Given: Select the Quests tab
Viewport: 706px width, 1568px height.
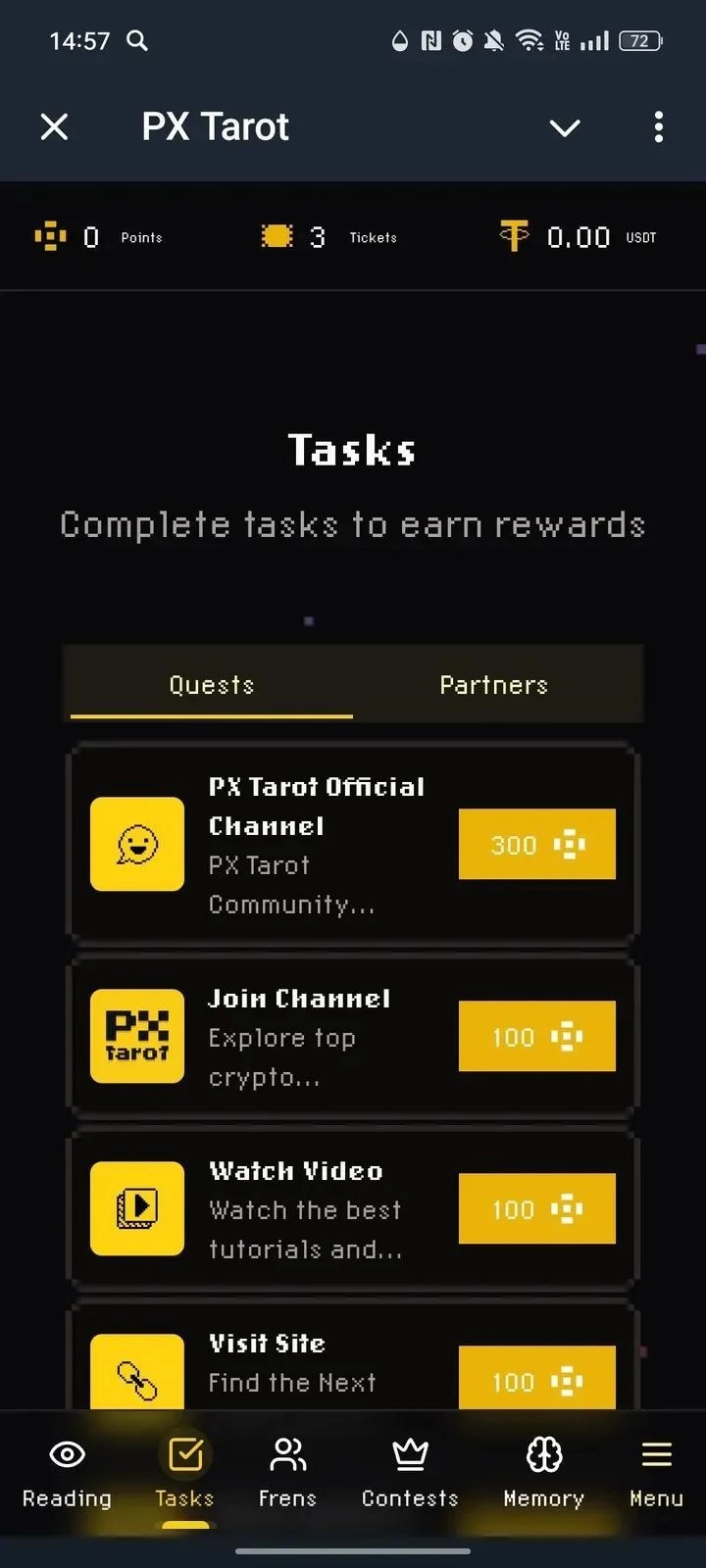Looking at the screenshot, I should coord(212,685).
